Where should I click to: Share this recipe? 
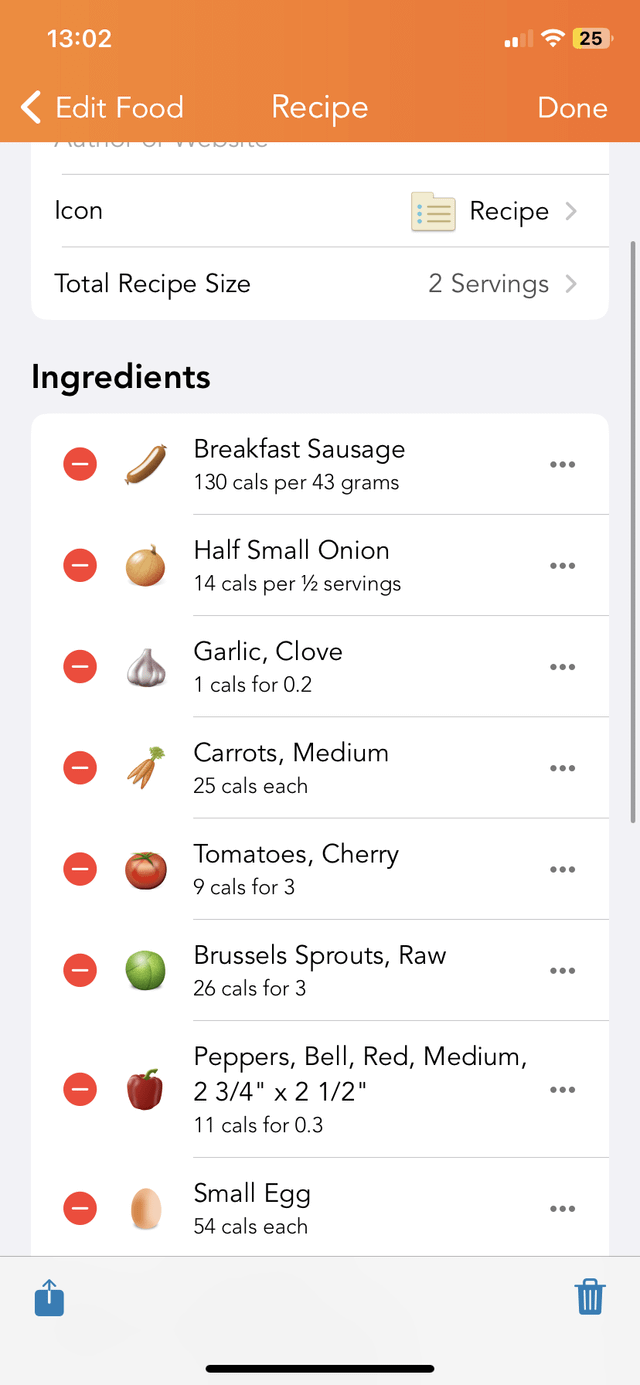click(x=49, y=1297)
